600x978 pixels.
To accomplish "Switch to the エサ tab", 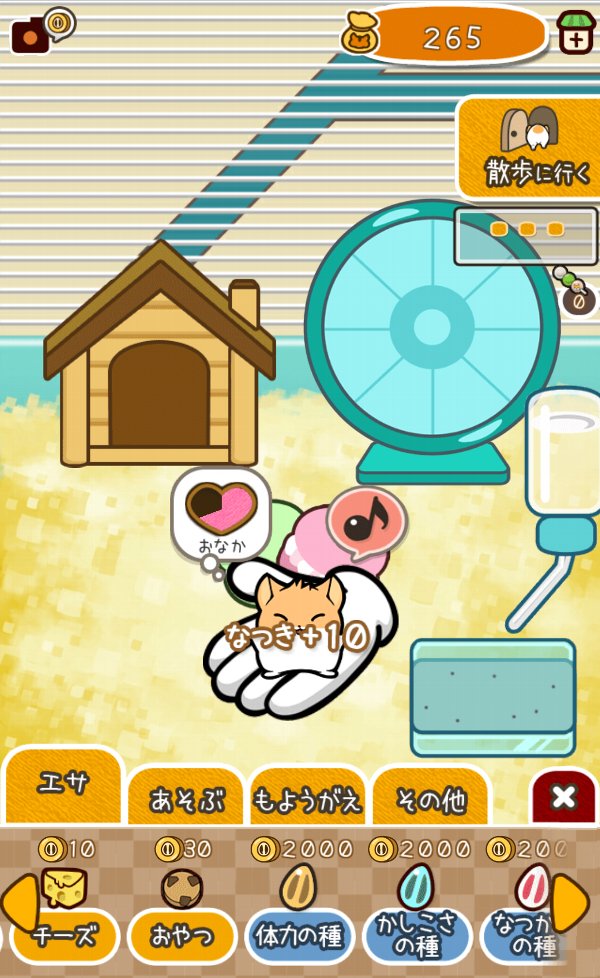I will [x=62, y=787].
